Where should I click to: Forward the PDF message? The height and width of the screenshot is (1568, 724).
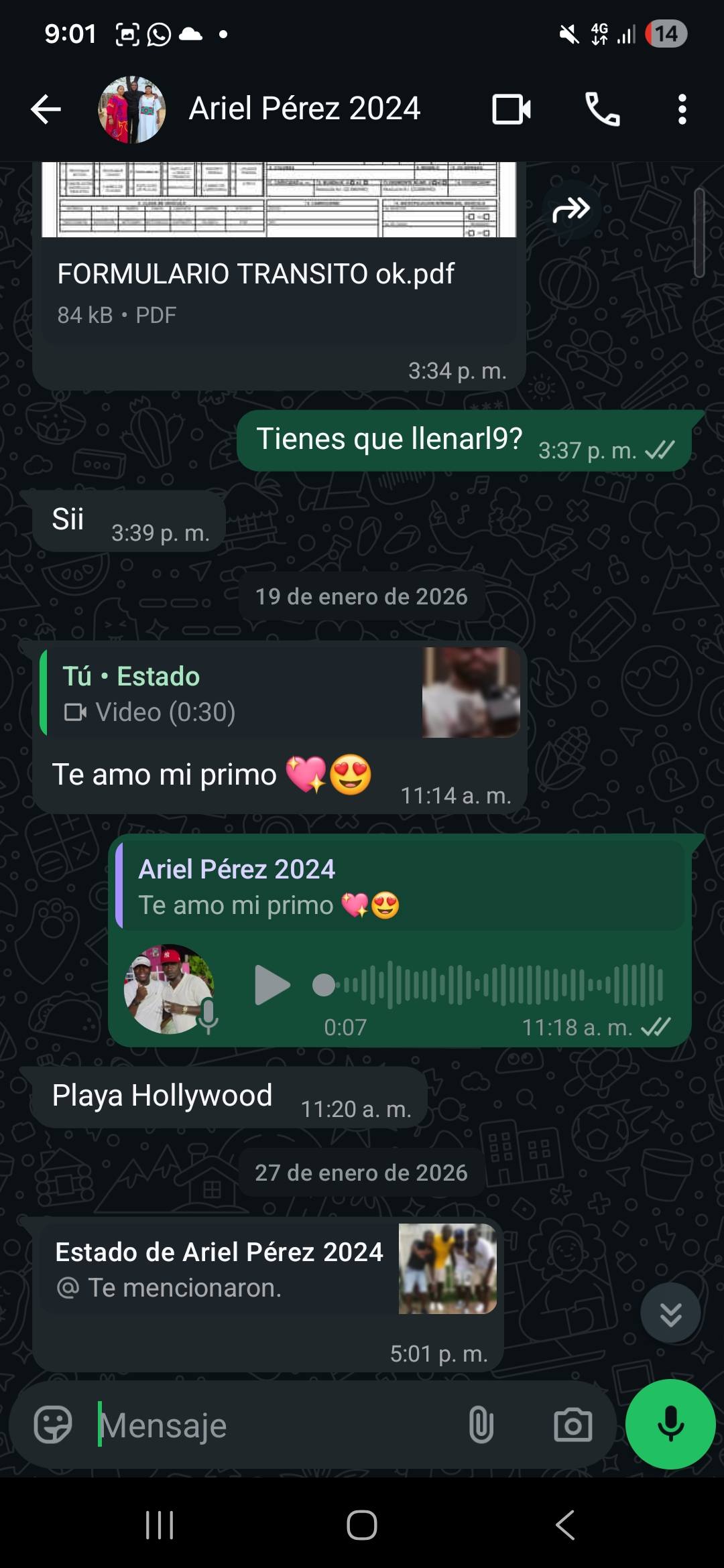click(570, 210)
